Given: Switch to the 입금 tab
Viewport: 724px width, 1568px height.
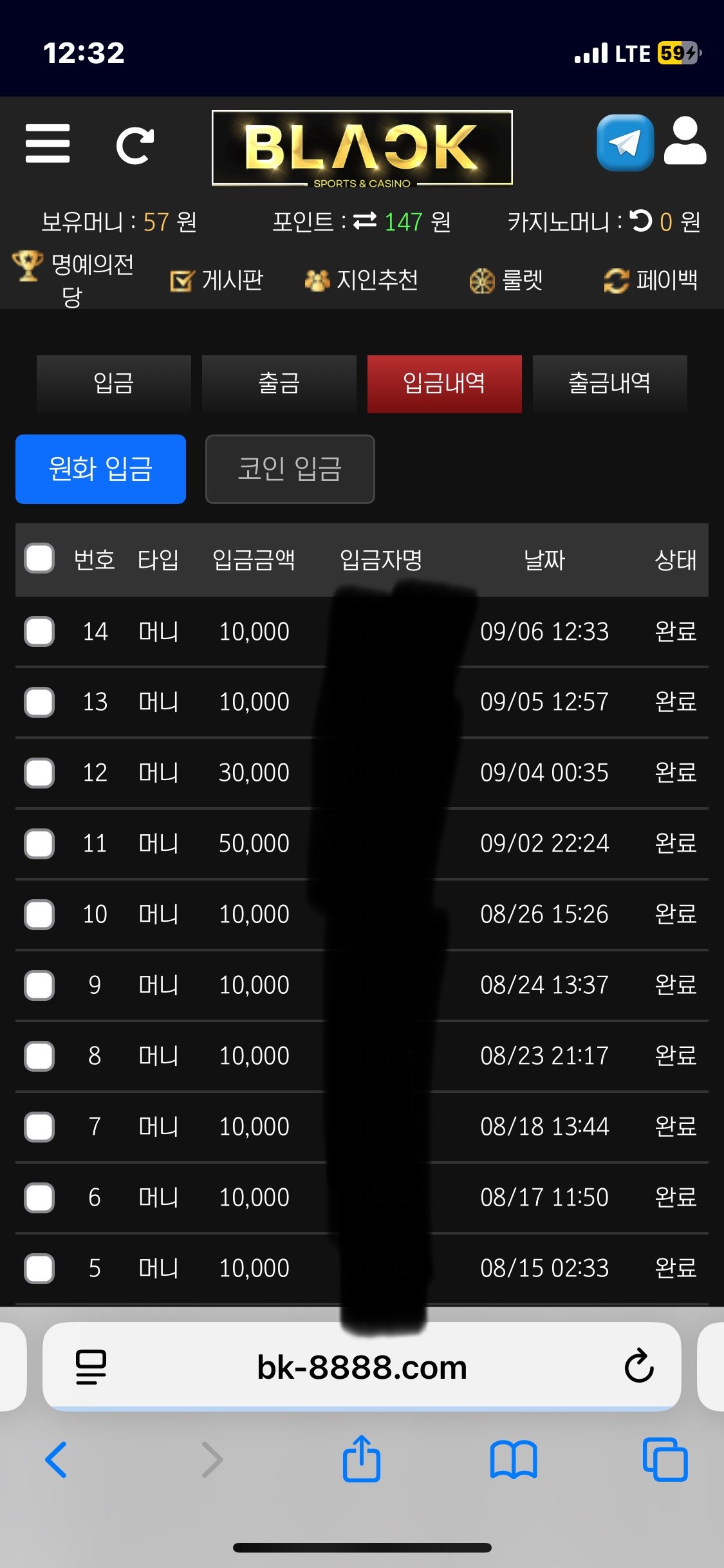Looking at the screenshot, I should pyautogui.click(x=114, y=384).
